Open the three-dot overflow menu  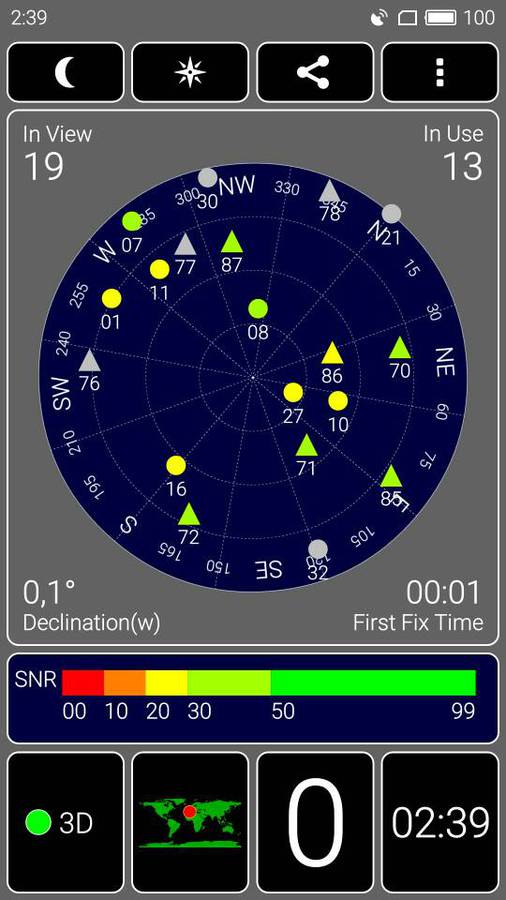click(x=440, y=72)
